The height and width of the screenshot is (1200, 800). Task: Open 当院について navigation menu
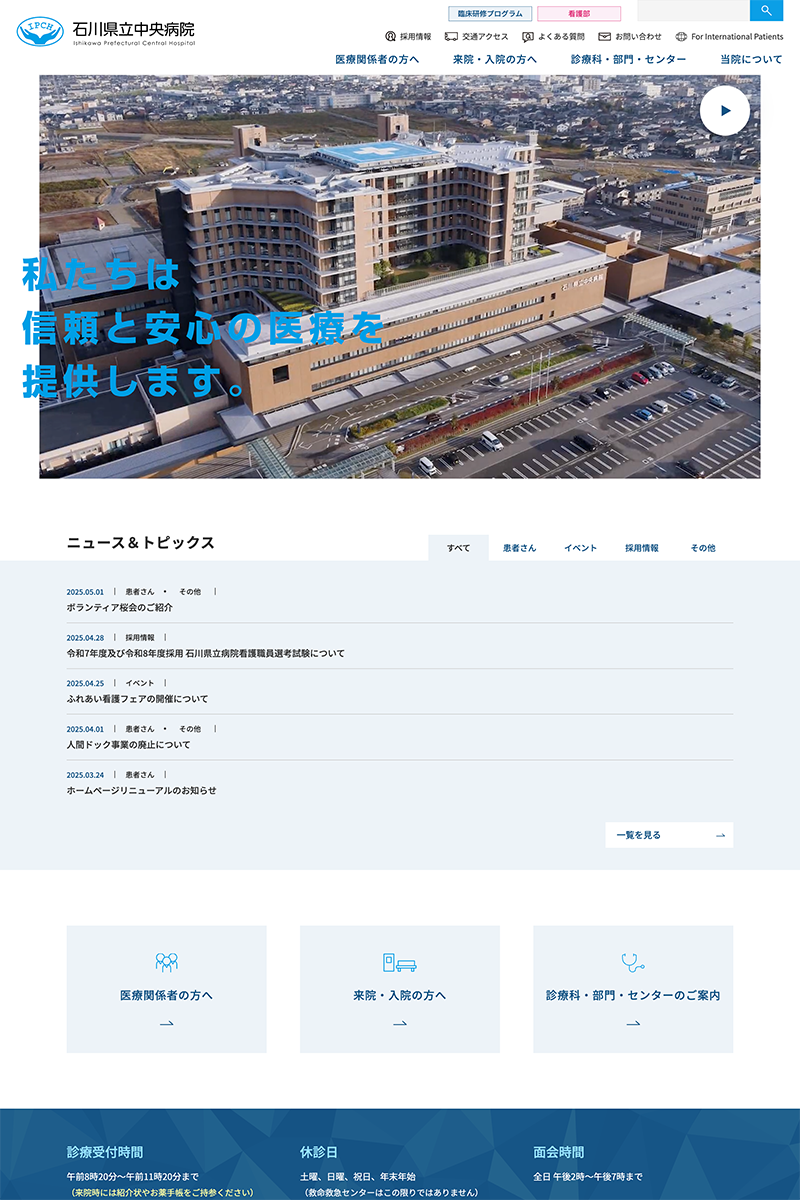(x=751, y=60)
